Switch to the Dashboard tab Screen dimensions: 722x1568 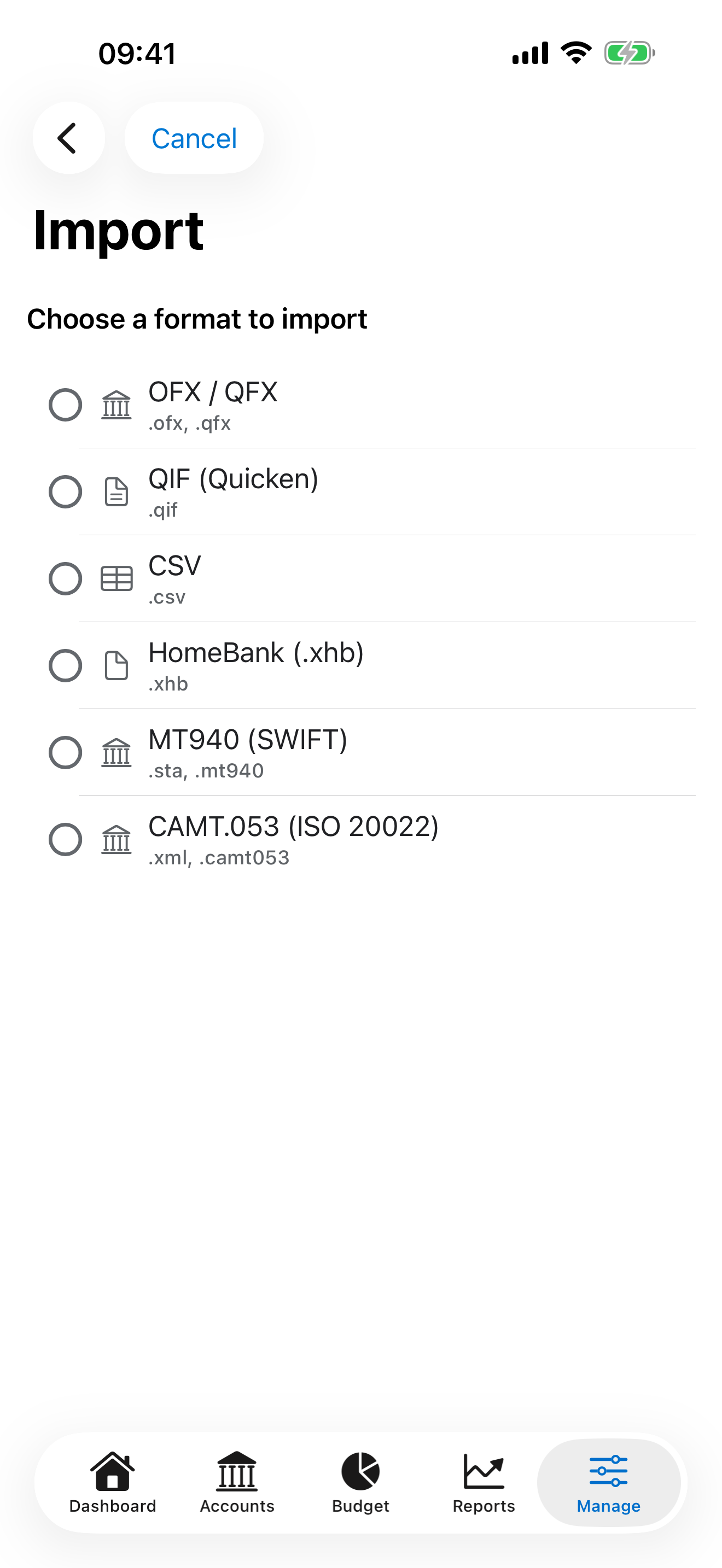point(113,1482)
